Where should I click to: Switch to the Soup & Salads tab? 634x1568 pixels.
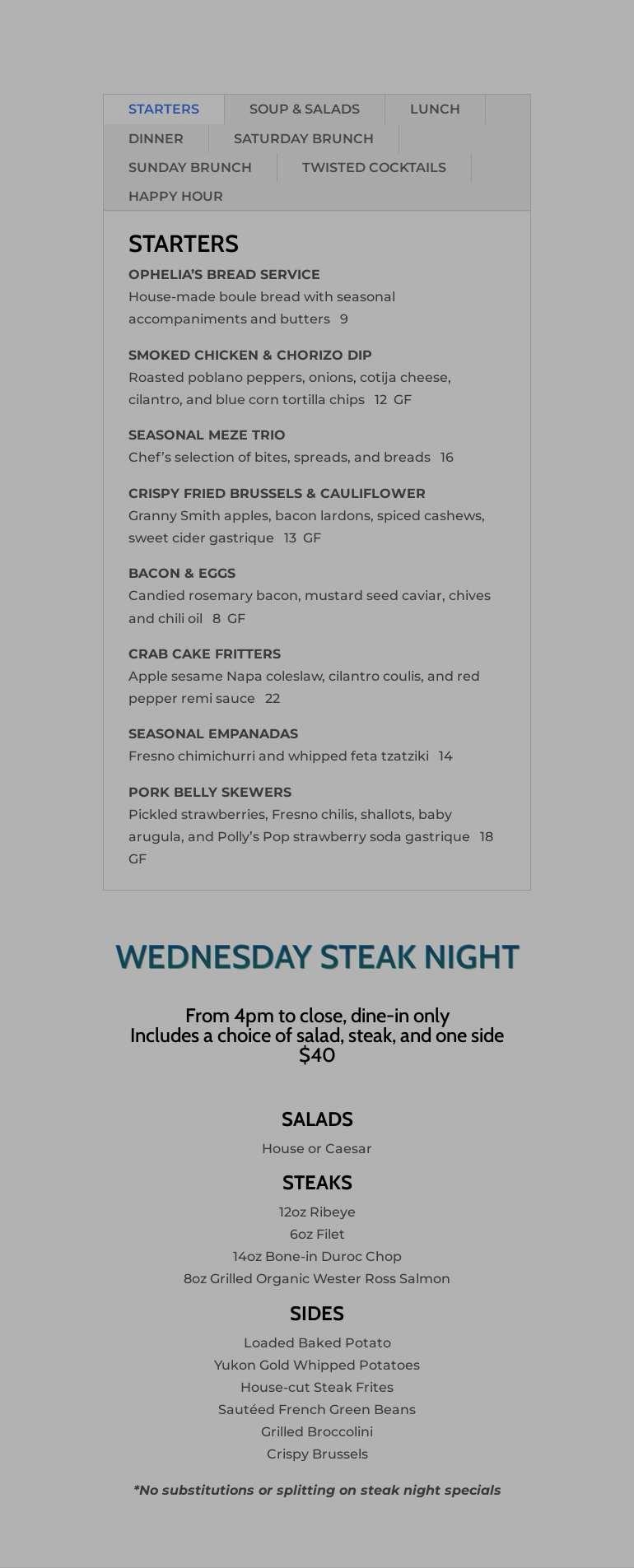[x=305, y=109]
